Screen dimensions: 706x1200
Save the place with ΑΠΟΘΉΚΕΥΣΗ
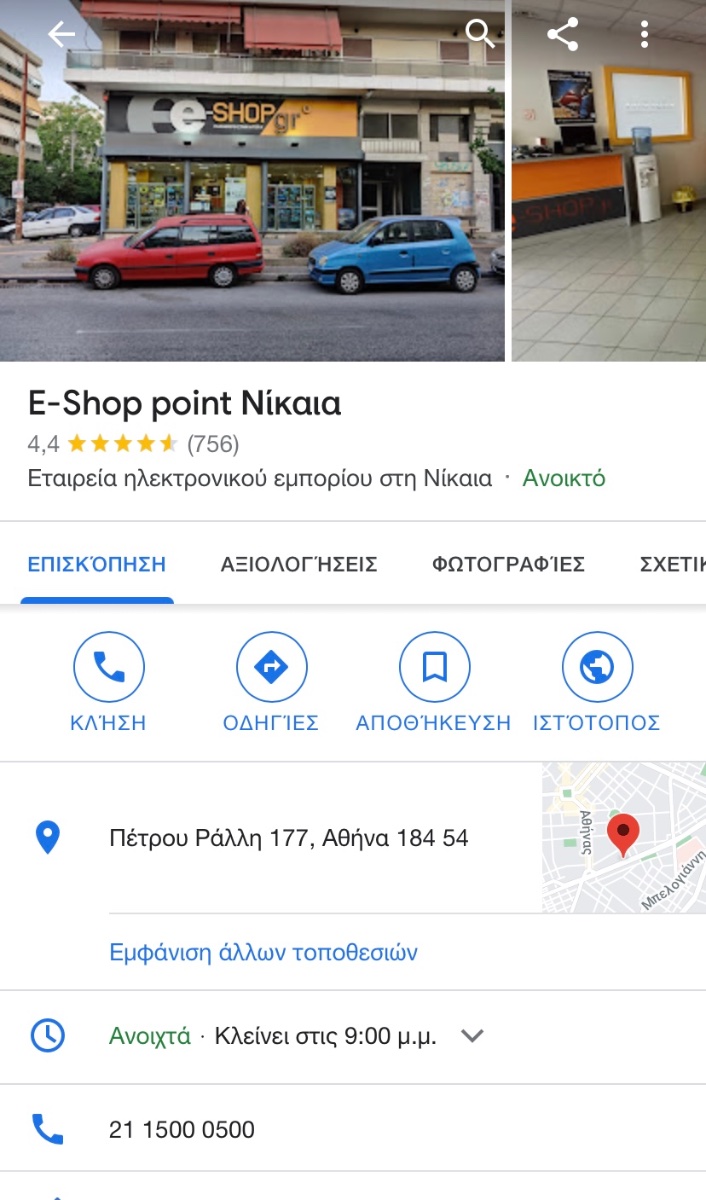(x=434, y=684)
